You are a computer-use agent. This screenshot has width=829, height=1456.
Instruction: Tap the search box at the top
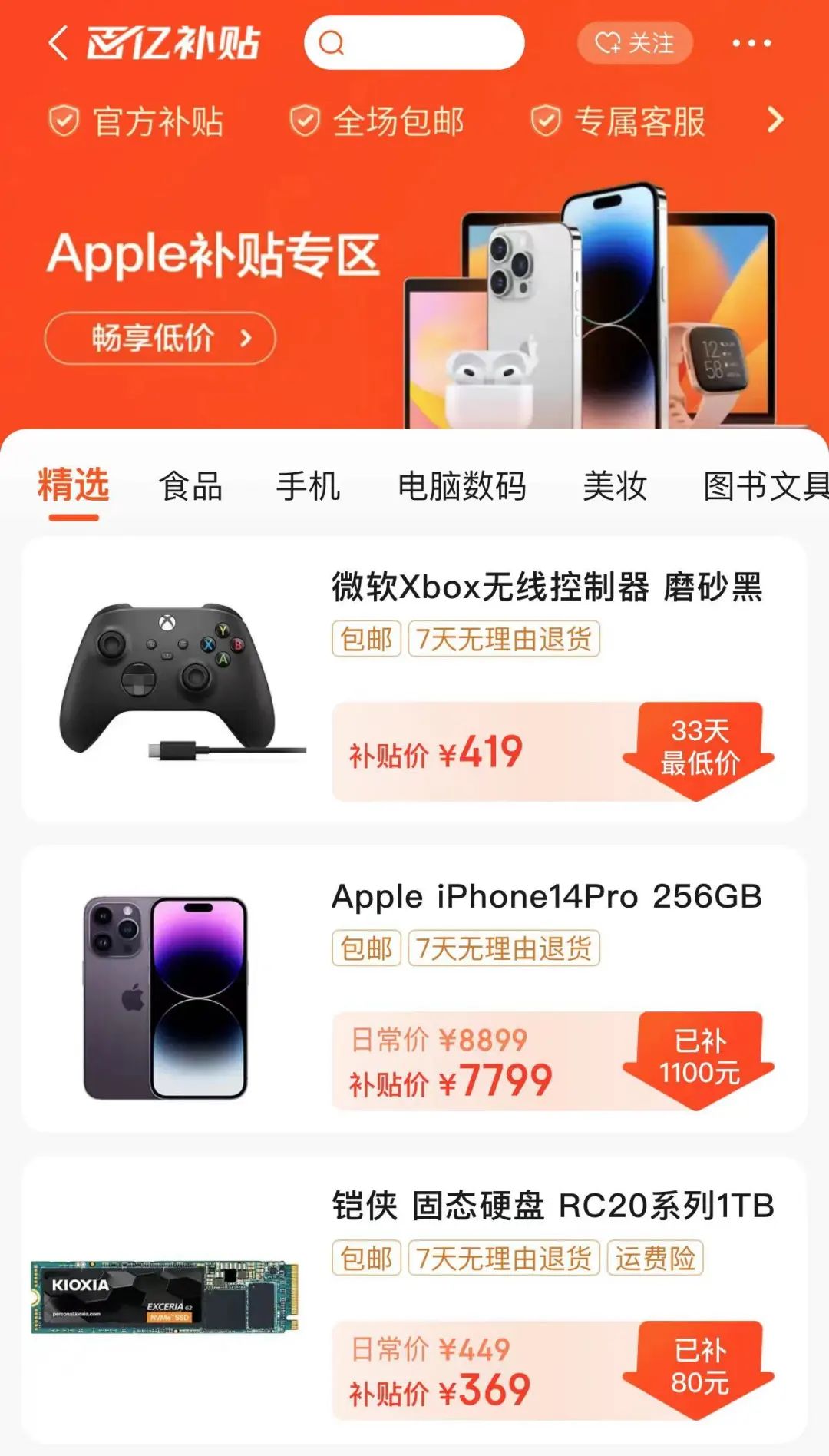tap(414, 43)
